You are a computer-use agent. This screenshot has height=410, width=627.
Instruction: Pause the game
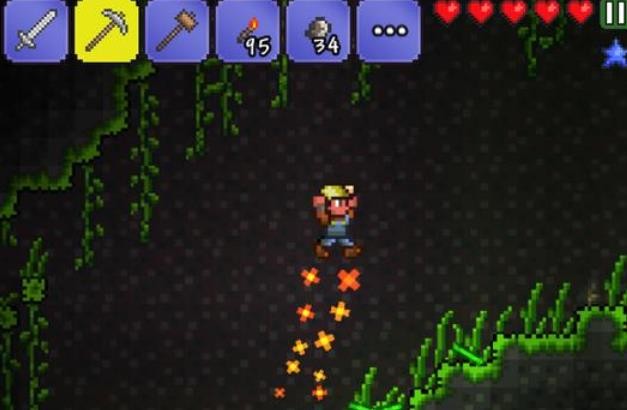click(613, 13)
